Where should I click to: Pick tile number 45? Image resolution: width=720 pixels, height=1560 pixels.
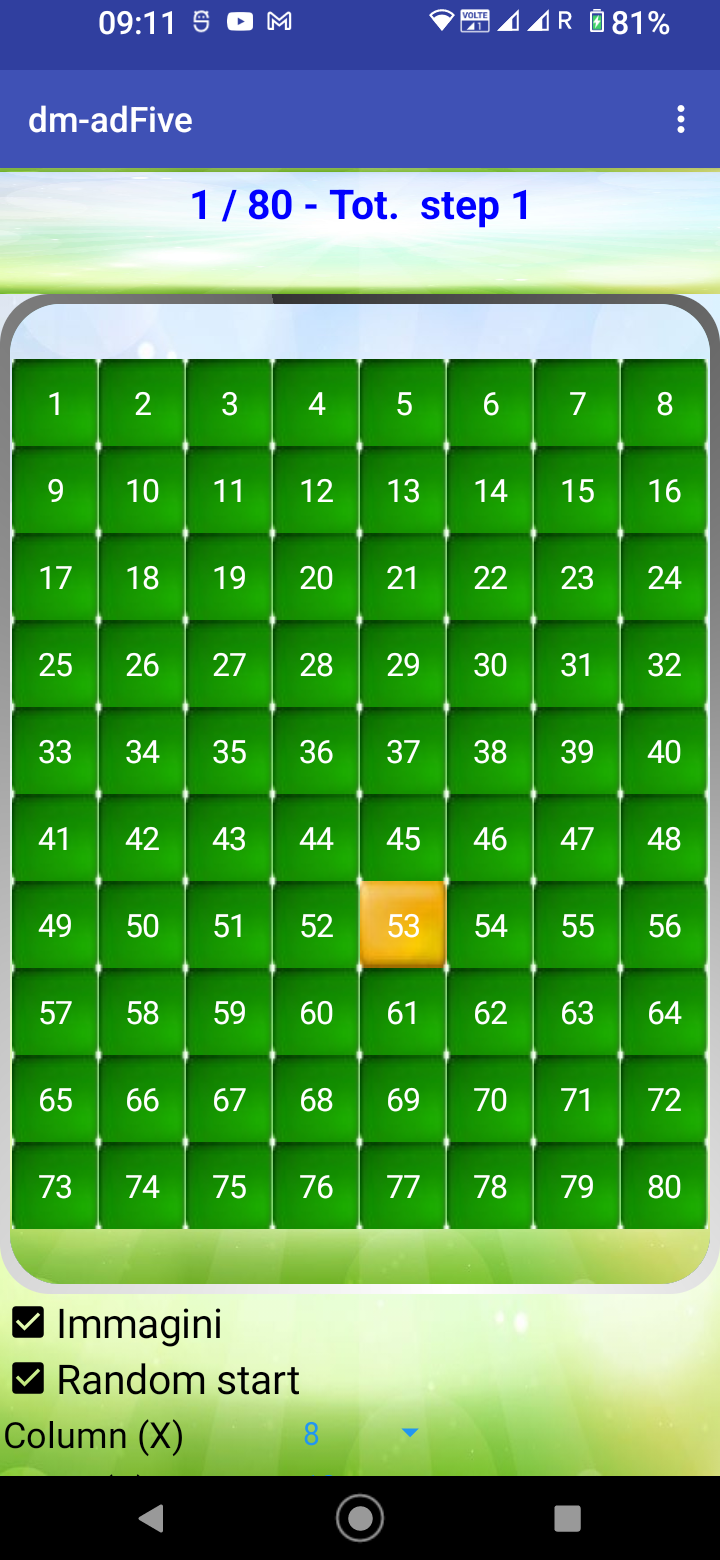pos(403,839)
